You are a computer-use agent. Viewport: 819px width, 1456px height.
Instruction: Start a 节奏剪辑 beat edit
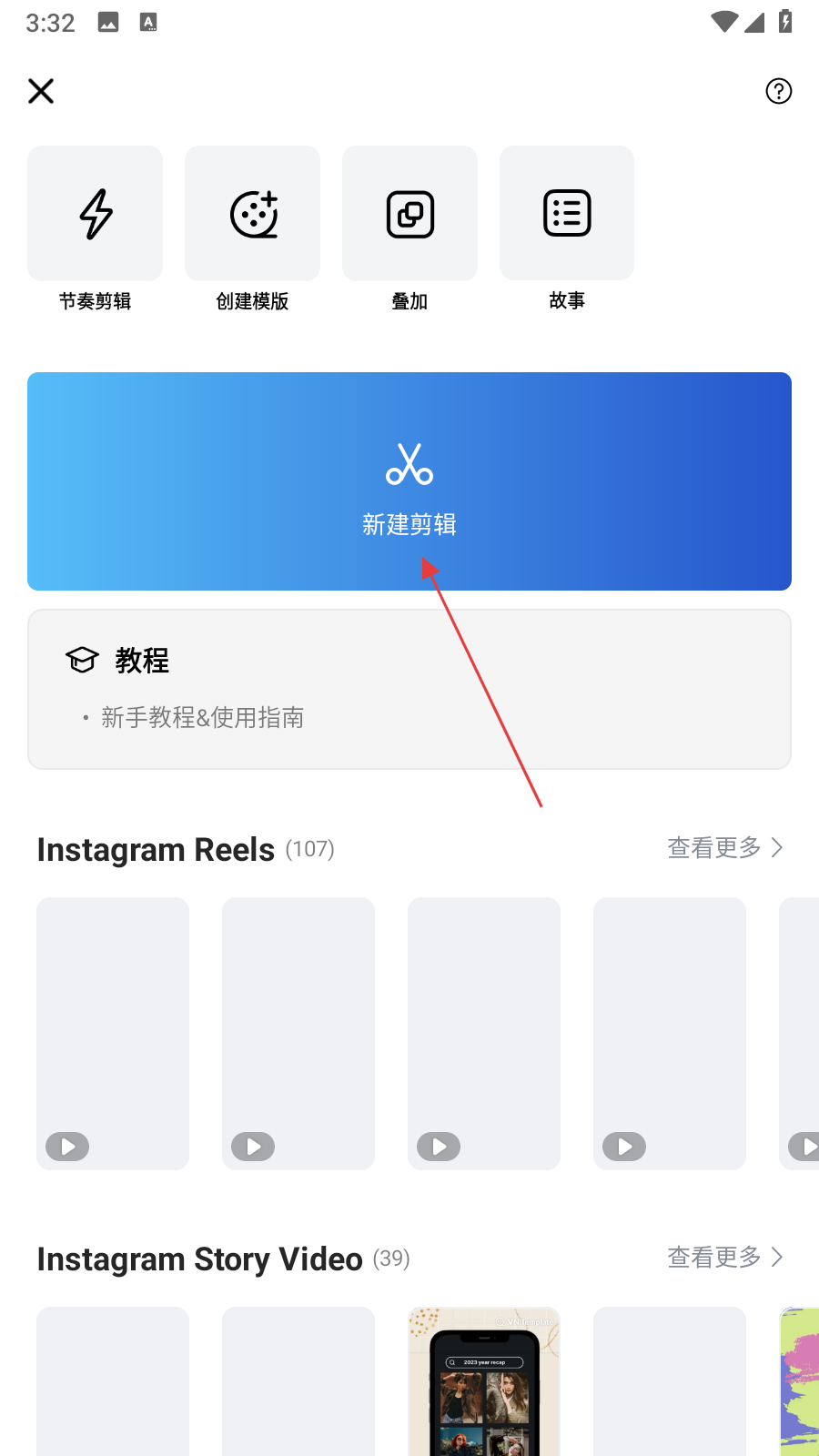pyautogui.click(x=96, y=215)
